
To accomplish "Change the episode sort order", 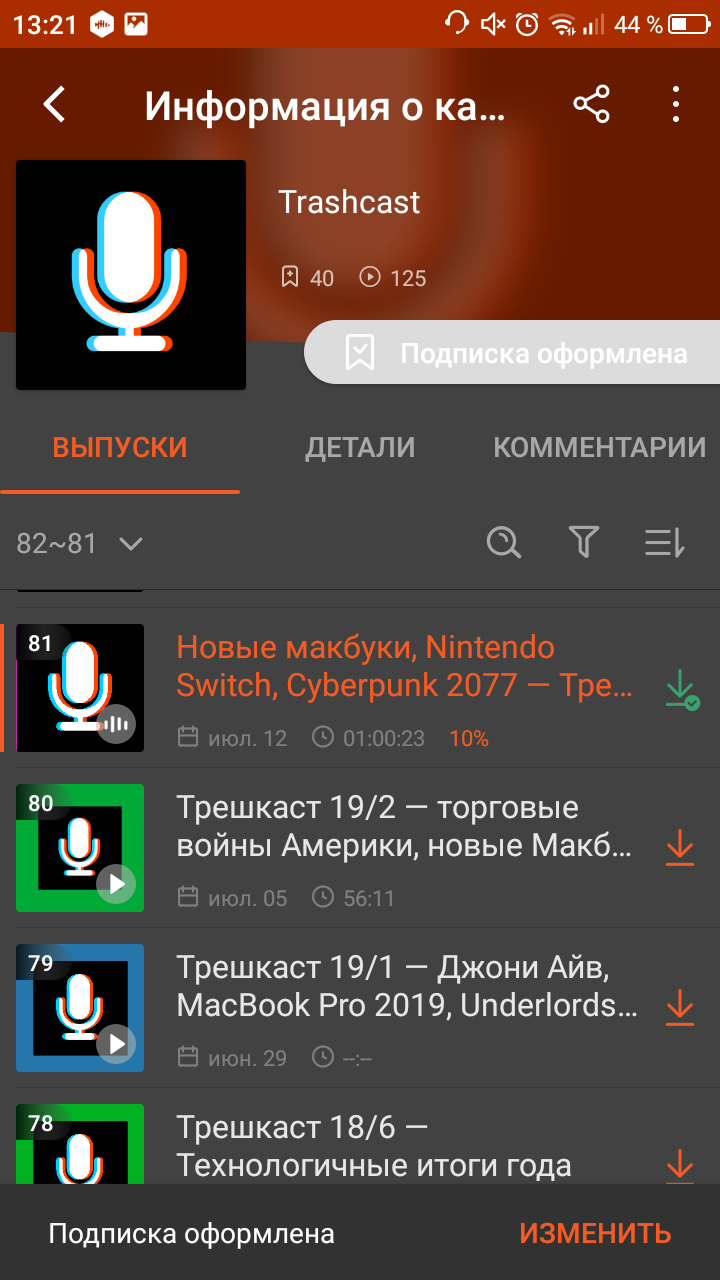I will 664,543.
